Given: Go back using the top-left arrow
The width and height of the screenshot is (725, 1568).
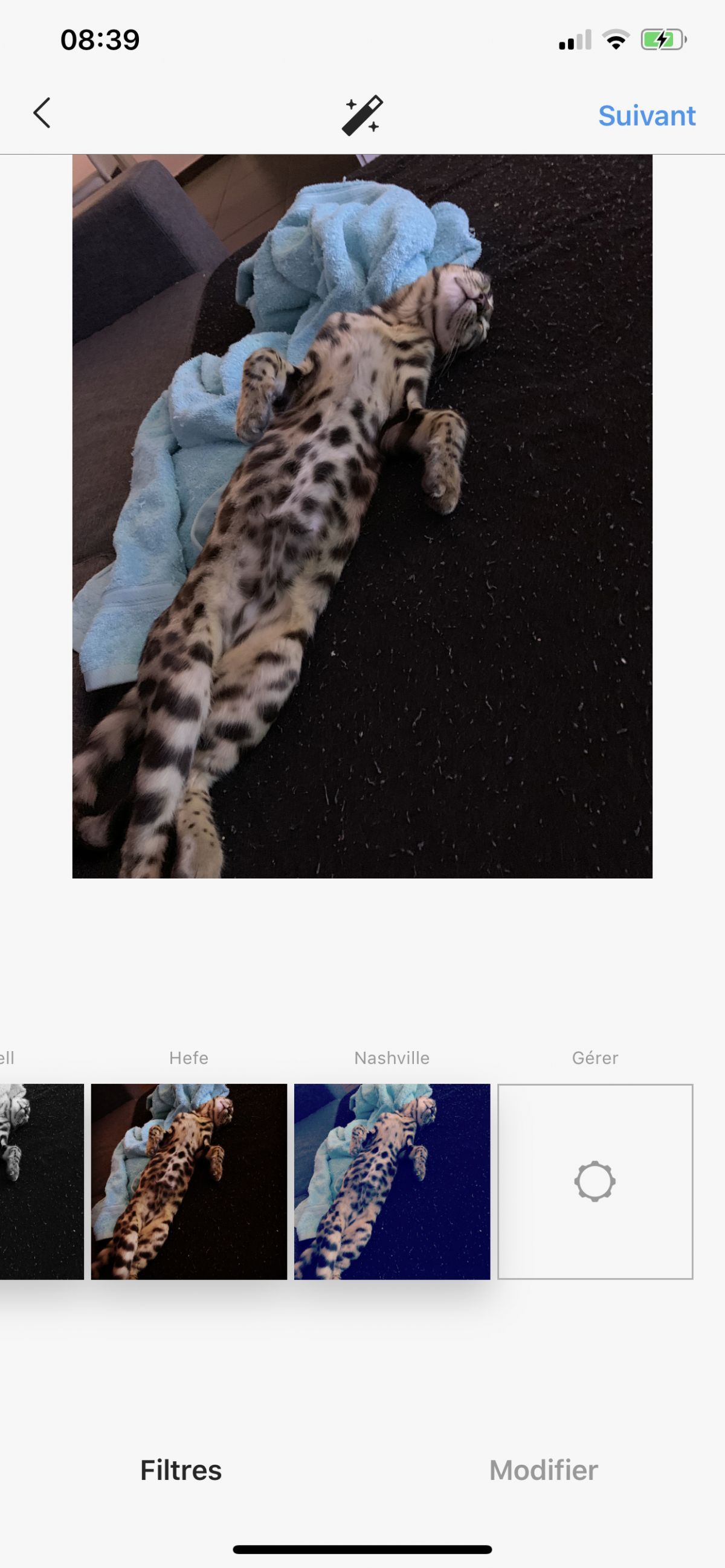Looking at the screenshot, I should (42, 114).
